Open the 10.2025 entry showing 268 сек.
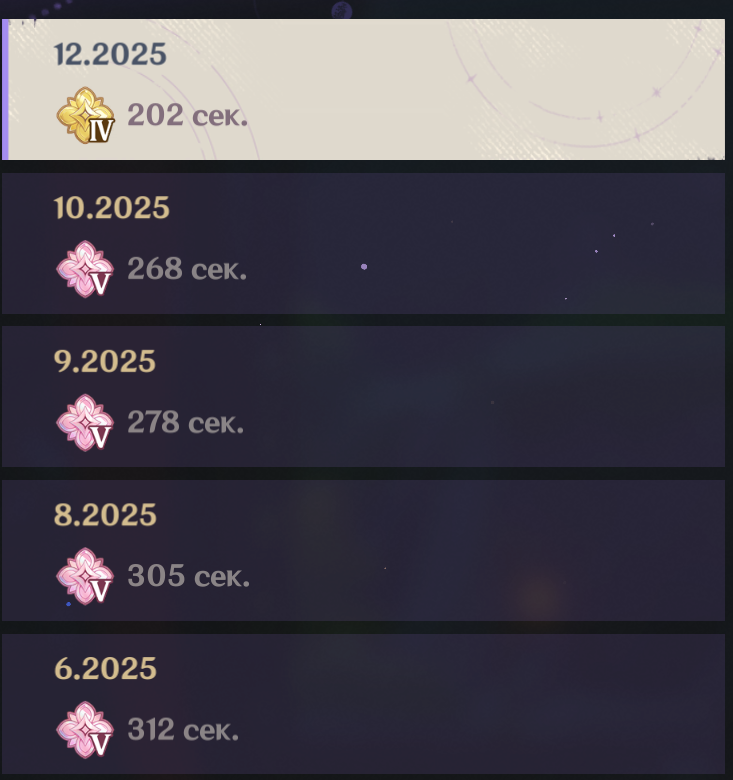 click(364, 244)
